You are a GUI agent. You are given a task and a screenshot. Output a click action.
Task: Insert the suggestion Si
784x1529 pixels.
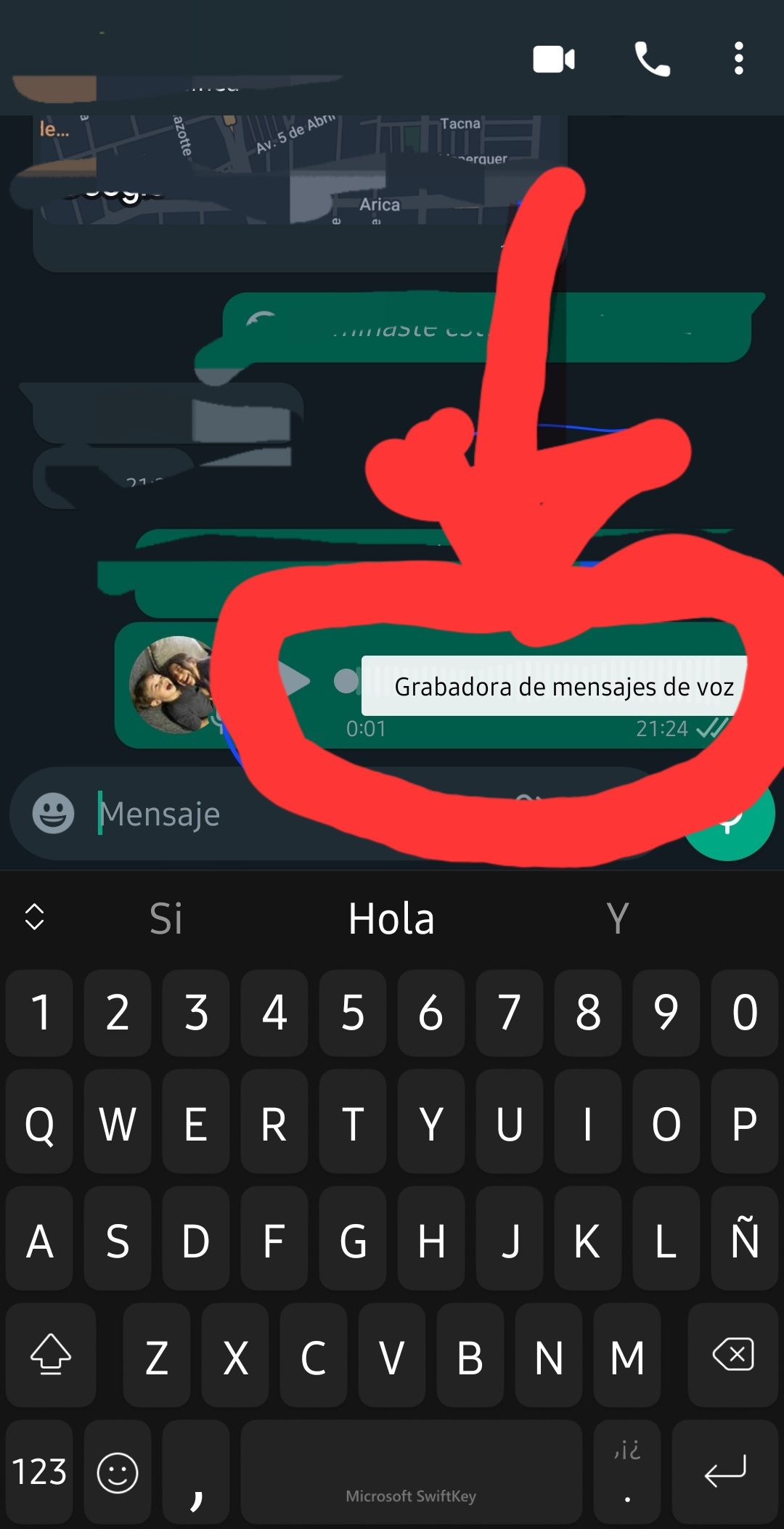[166, 918]
